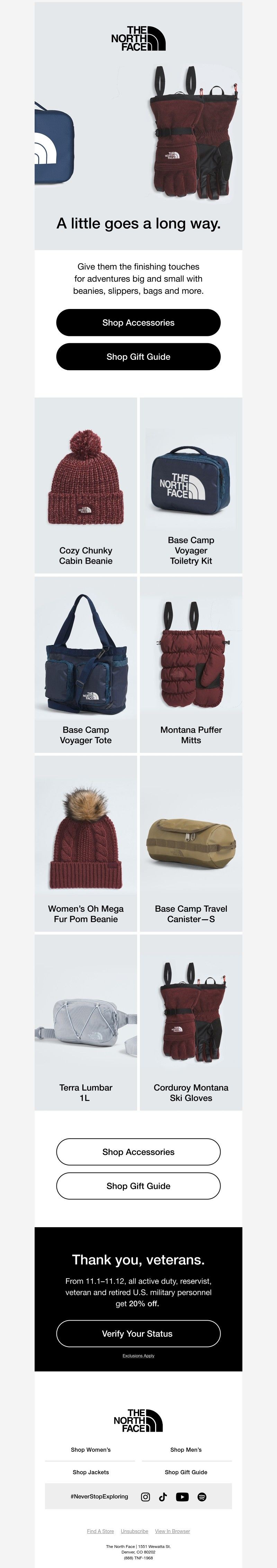
Task: View Women's Oh Mega Fur Pom Beanie
Action: (86, 843)
